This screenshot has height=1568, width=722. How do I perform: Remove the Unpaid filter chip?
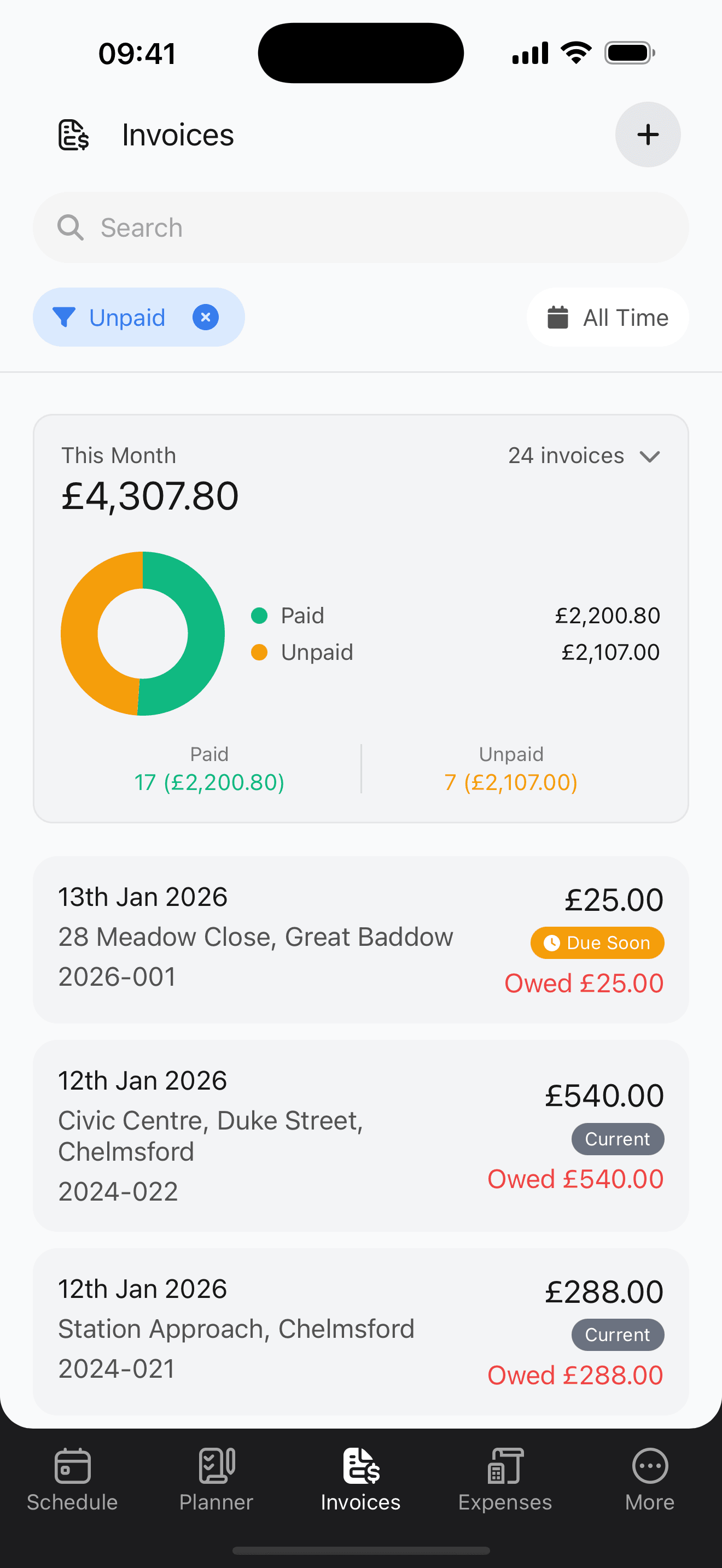coord(205,317)
